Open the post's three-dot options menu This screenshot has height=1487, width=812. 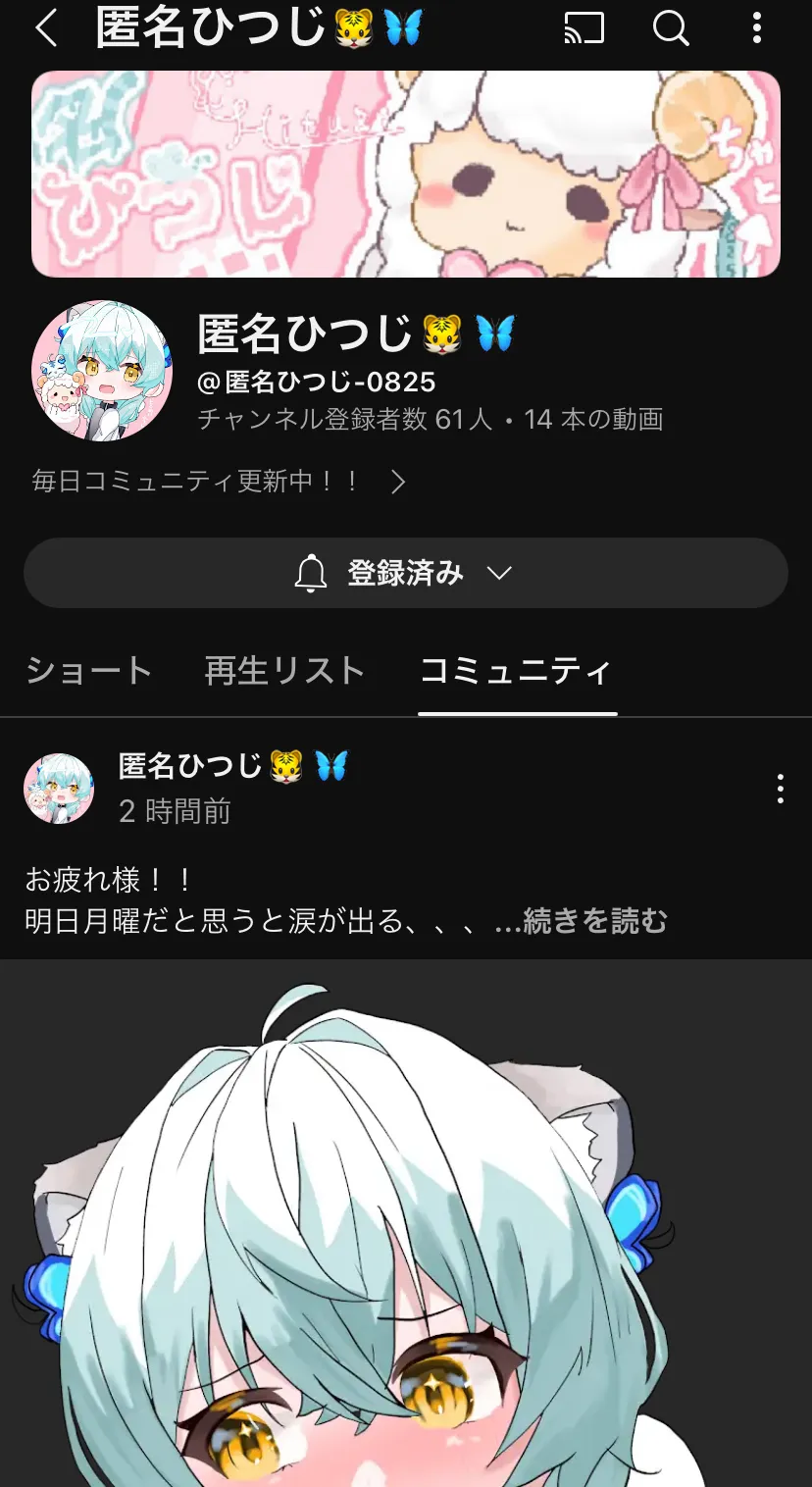(x=781, y=789)
